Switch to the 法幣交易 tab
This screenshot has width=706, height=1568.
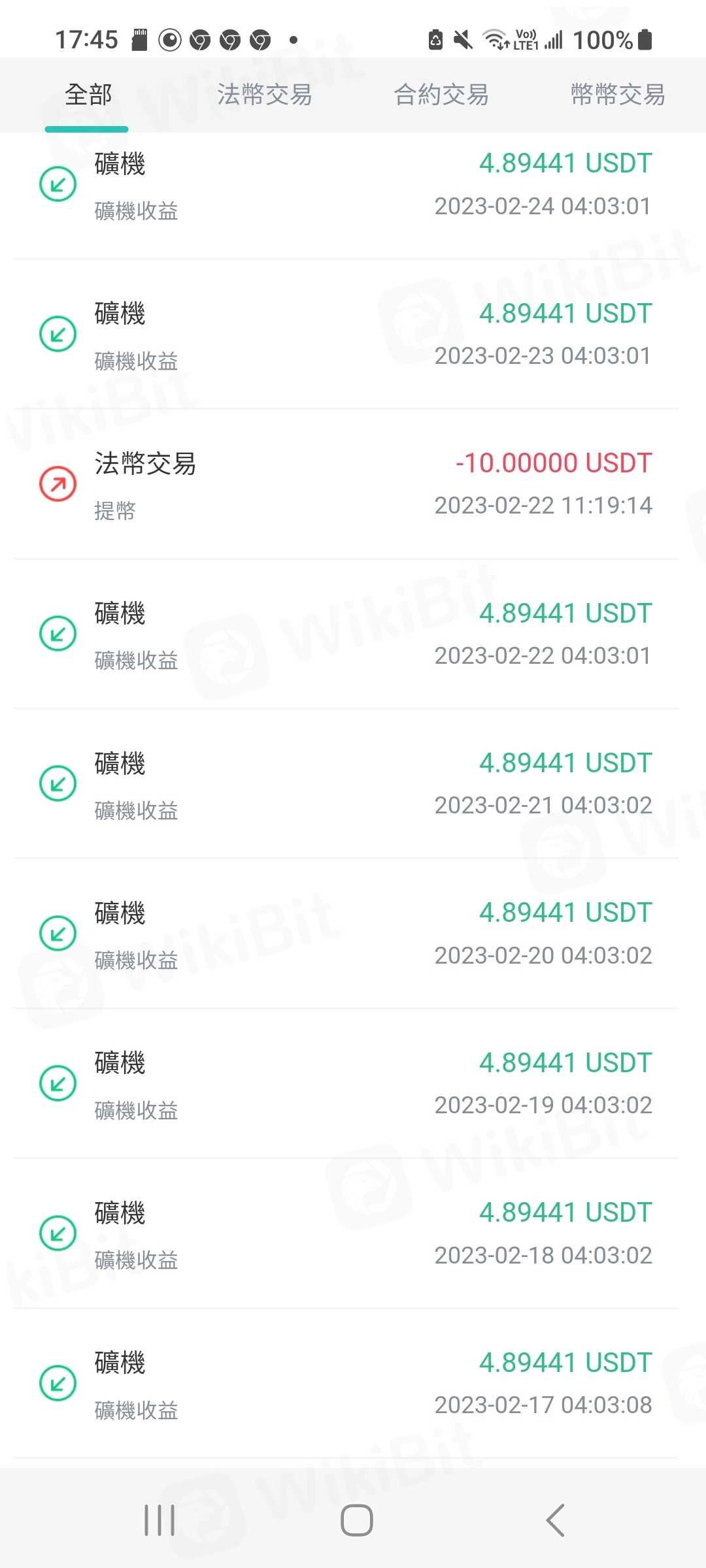264,95
